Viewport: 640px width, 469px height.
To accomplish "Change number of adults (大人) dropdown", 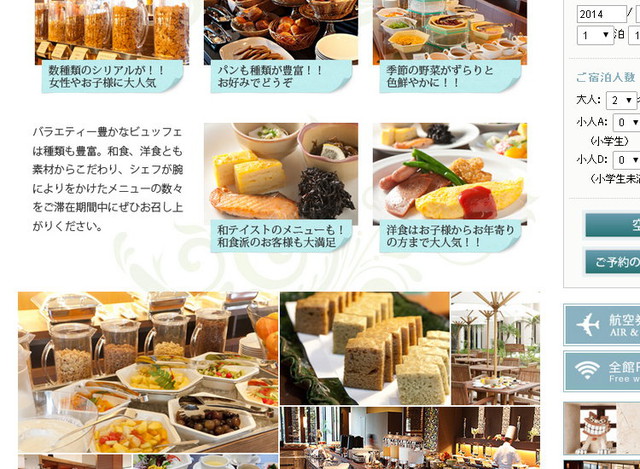I will [x=621, y=100].
